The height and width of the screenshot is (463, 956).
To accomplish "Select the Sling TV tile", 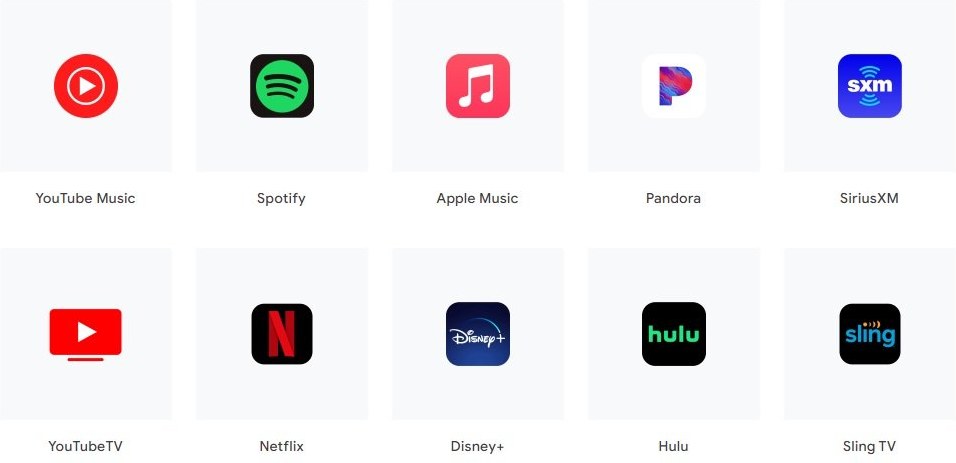I will coord(869,334).
